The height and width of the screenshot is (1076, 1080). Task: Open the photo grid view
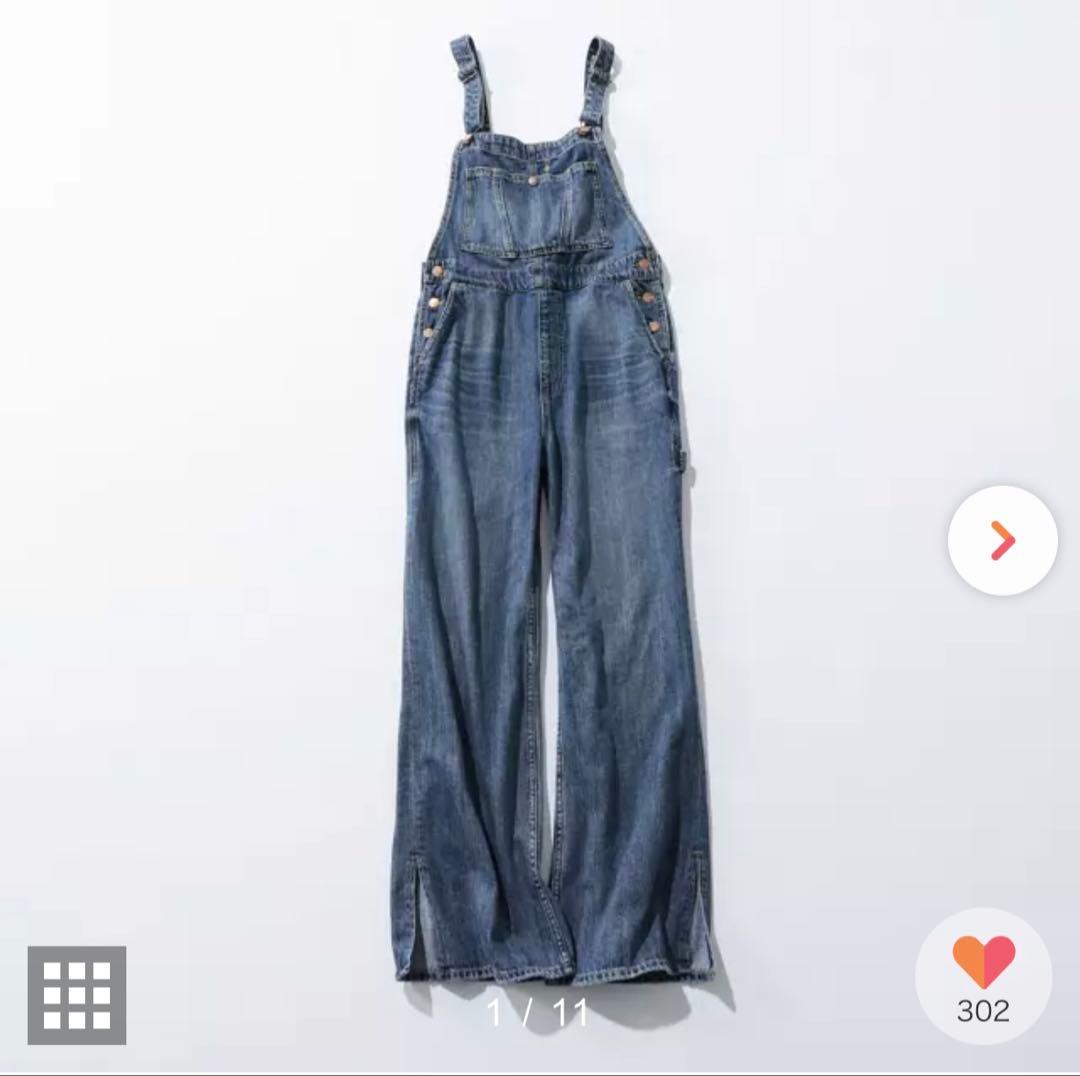coord(77,995)
